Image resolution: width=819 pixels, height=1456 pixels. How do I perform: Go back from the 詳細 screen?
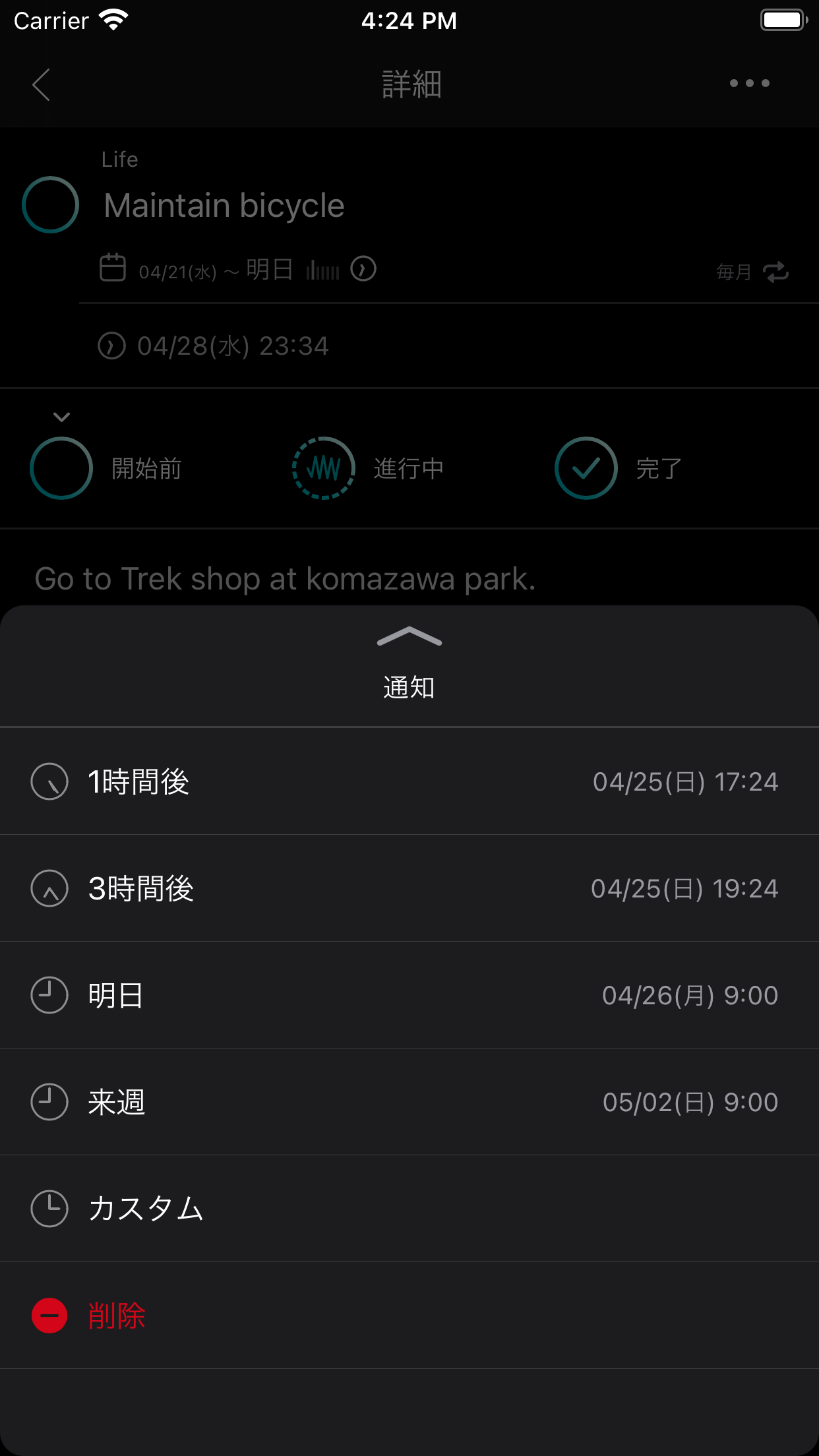tap(42, 84)
